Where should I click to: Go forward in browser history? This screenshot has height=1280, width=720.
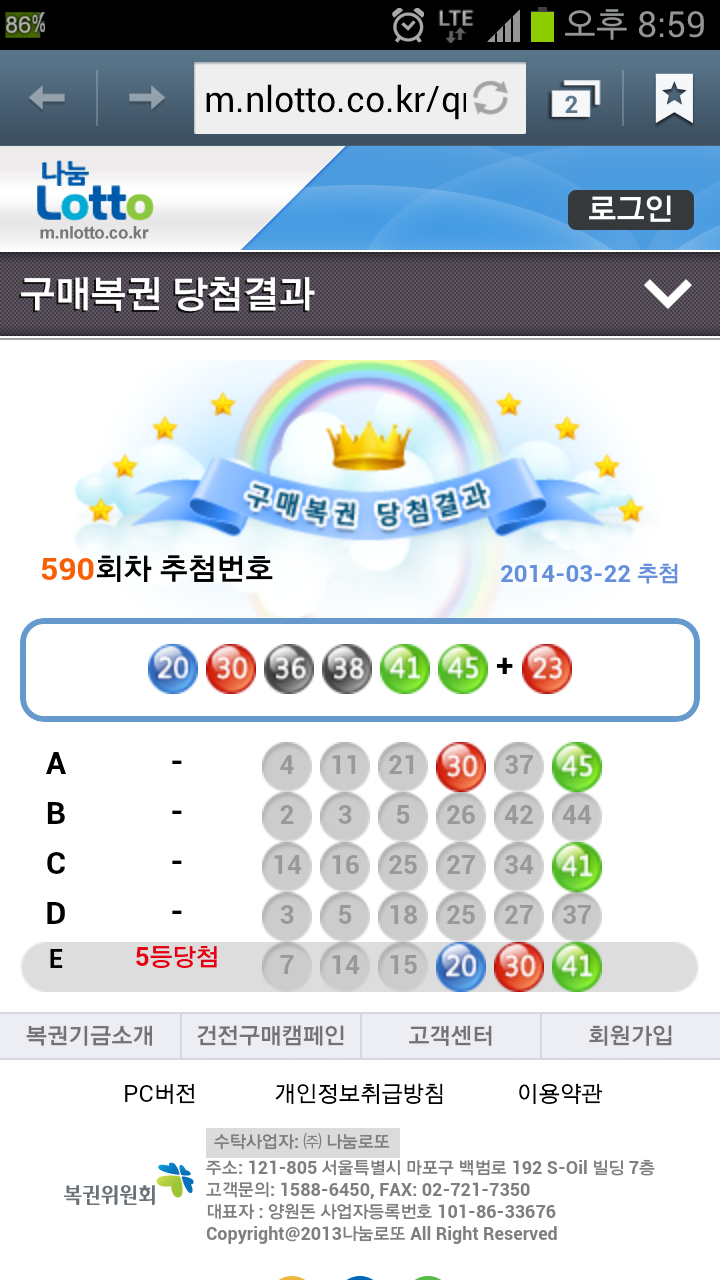click(147, 98)
